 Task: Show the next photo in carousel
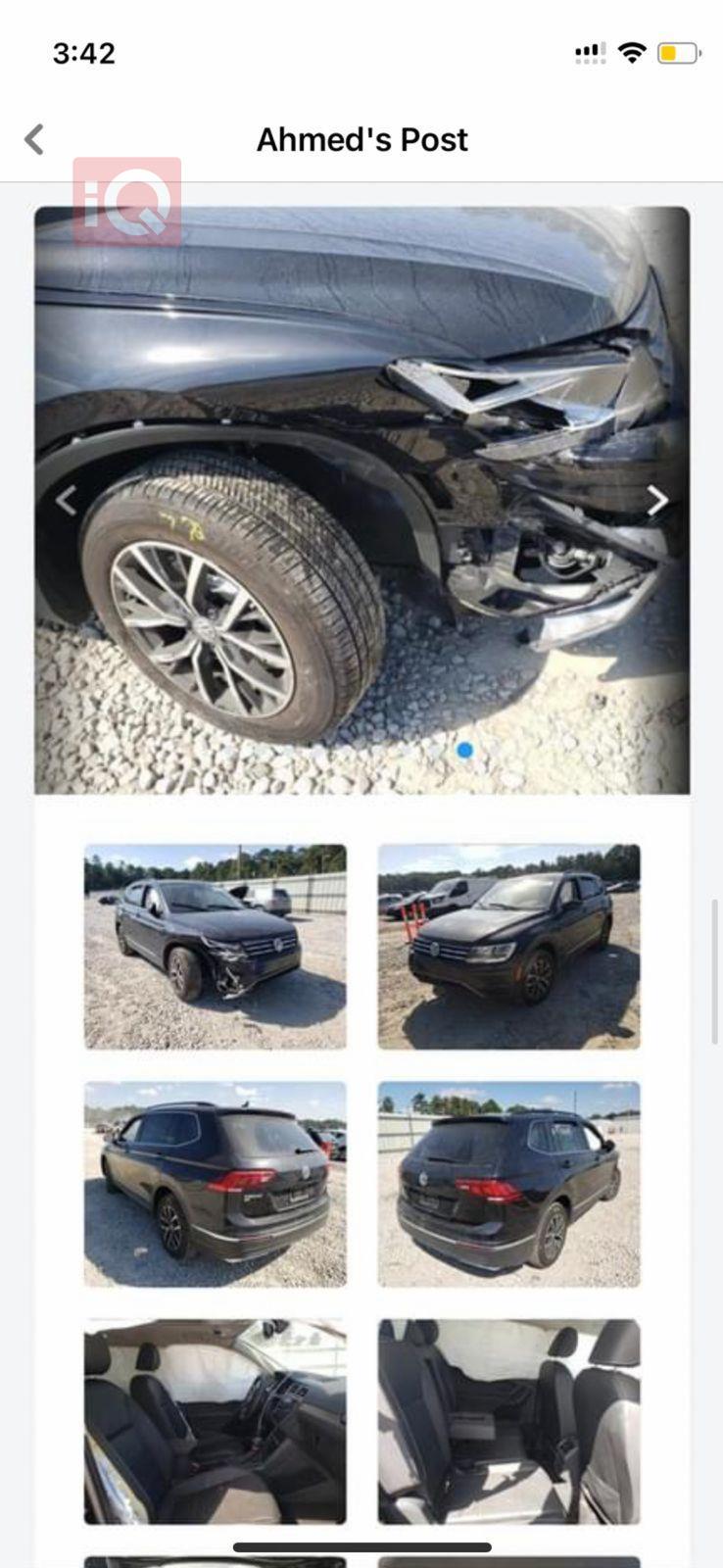click(657, 501)
